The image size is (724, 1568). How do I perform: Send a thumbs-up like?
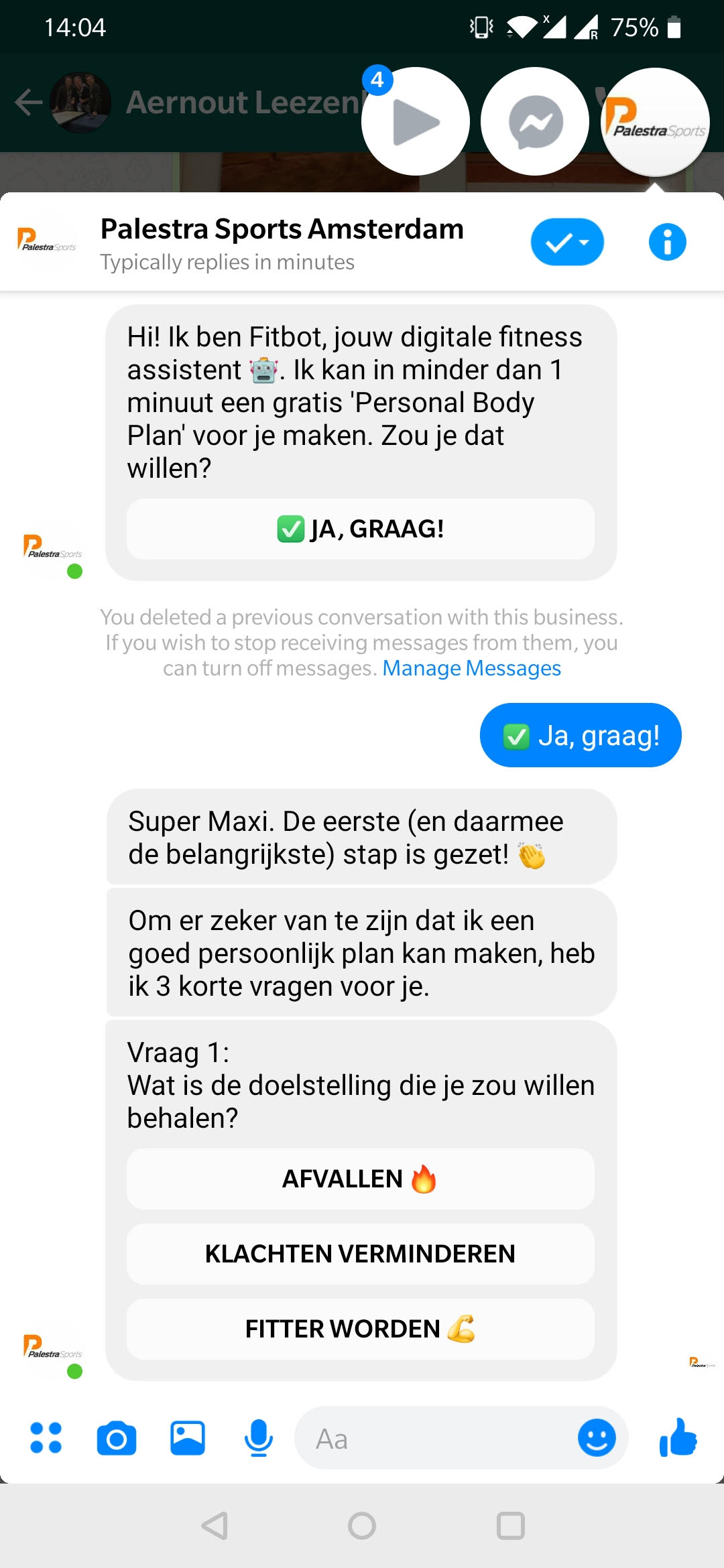(x=678, y=1438)
